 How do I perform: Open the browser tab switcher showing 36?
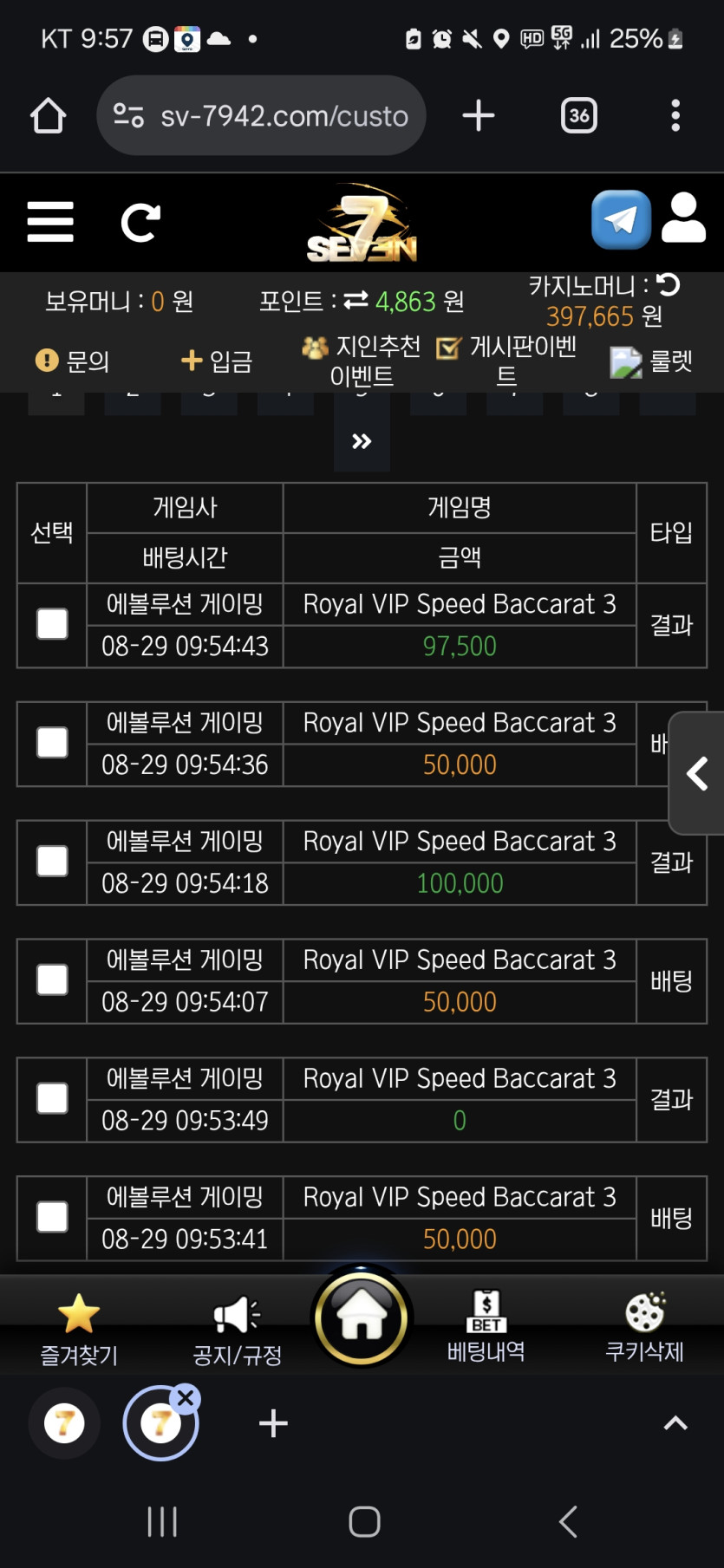pos(579,115)
